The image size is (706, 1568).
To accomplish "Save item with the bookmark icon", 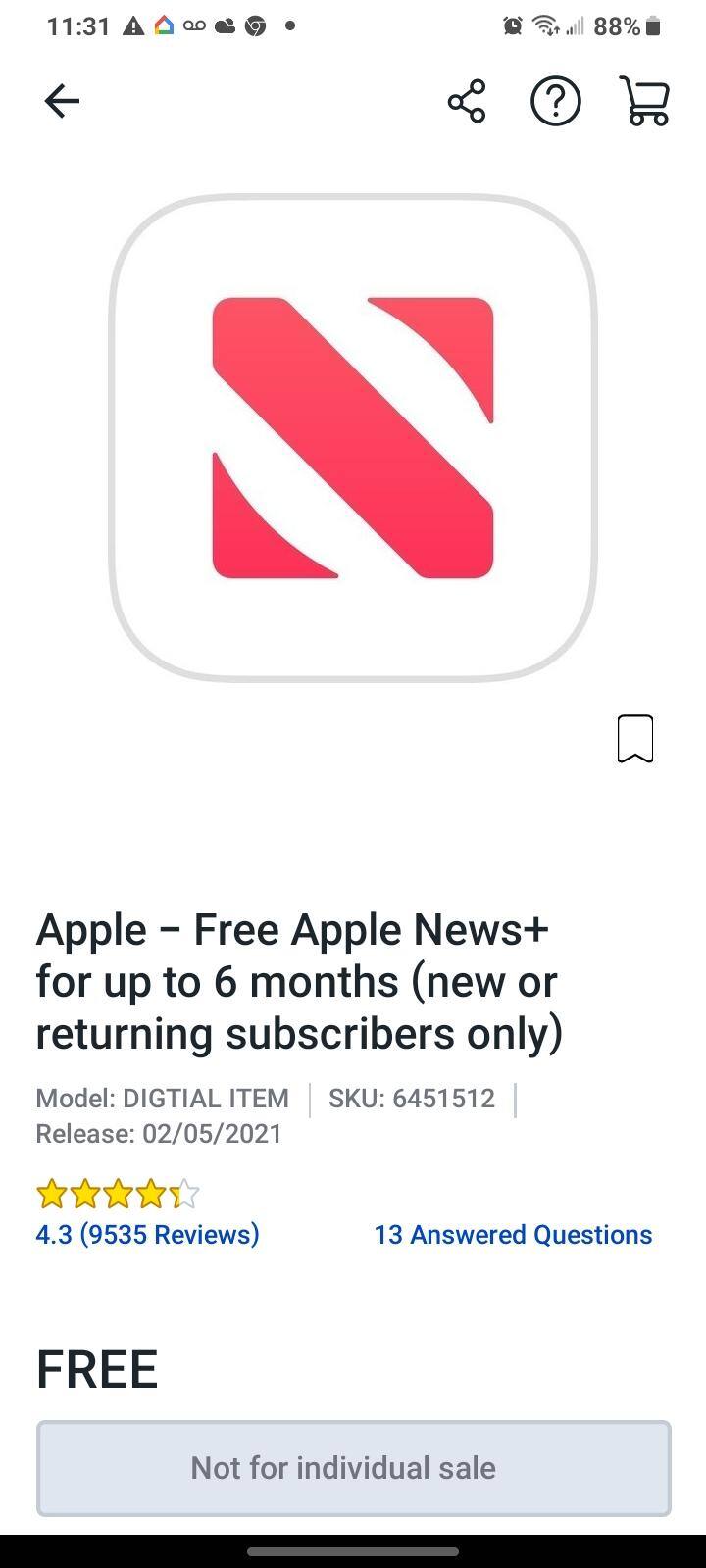I will (635, 739).
